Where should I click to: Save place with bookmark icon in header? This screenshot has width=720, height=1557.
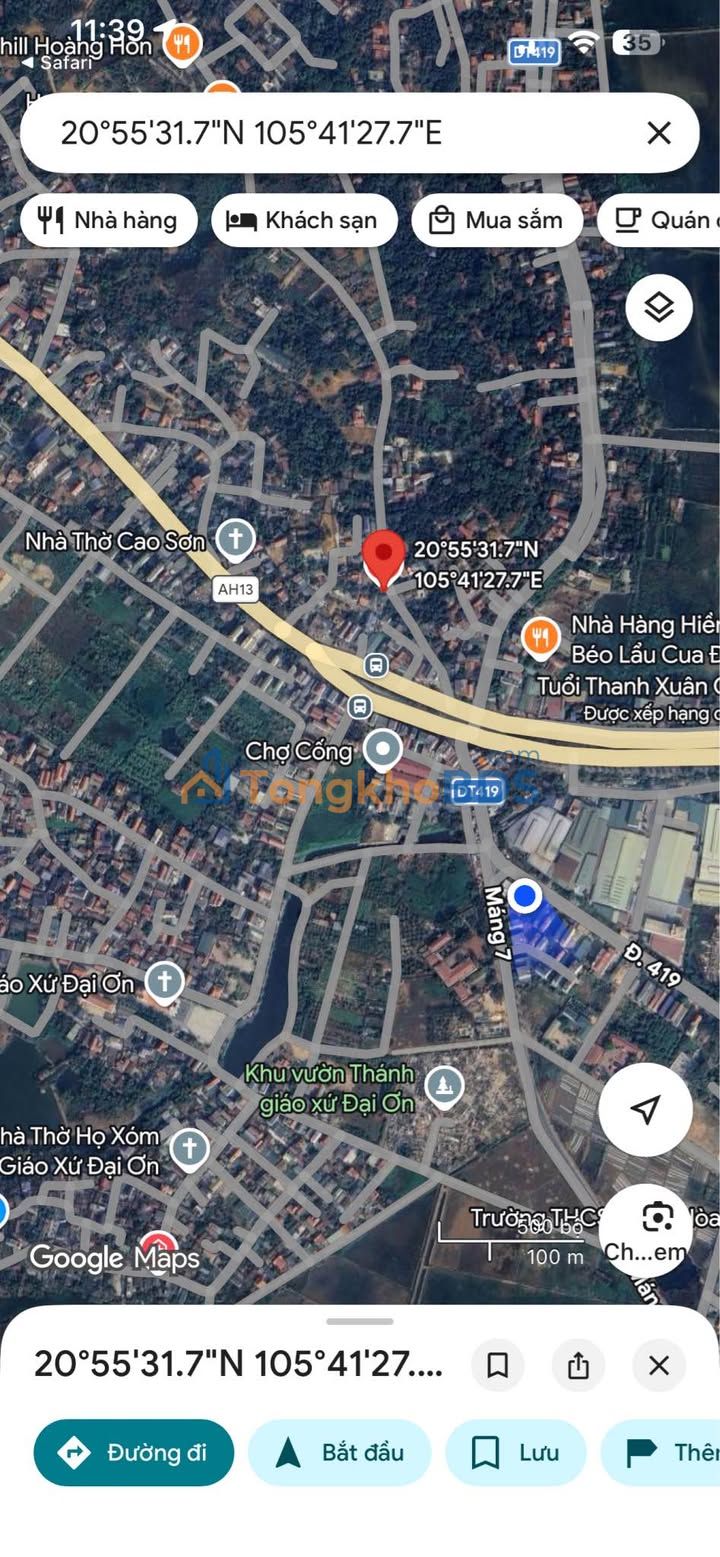[x=497, y=1365]
